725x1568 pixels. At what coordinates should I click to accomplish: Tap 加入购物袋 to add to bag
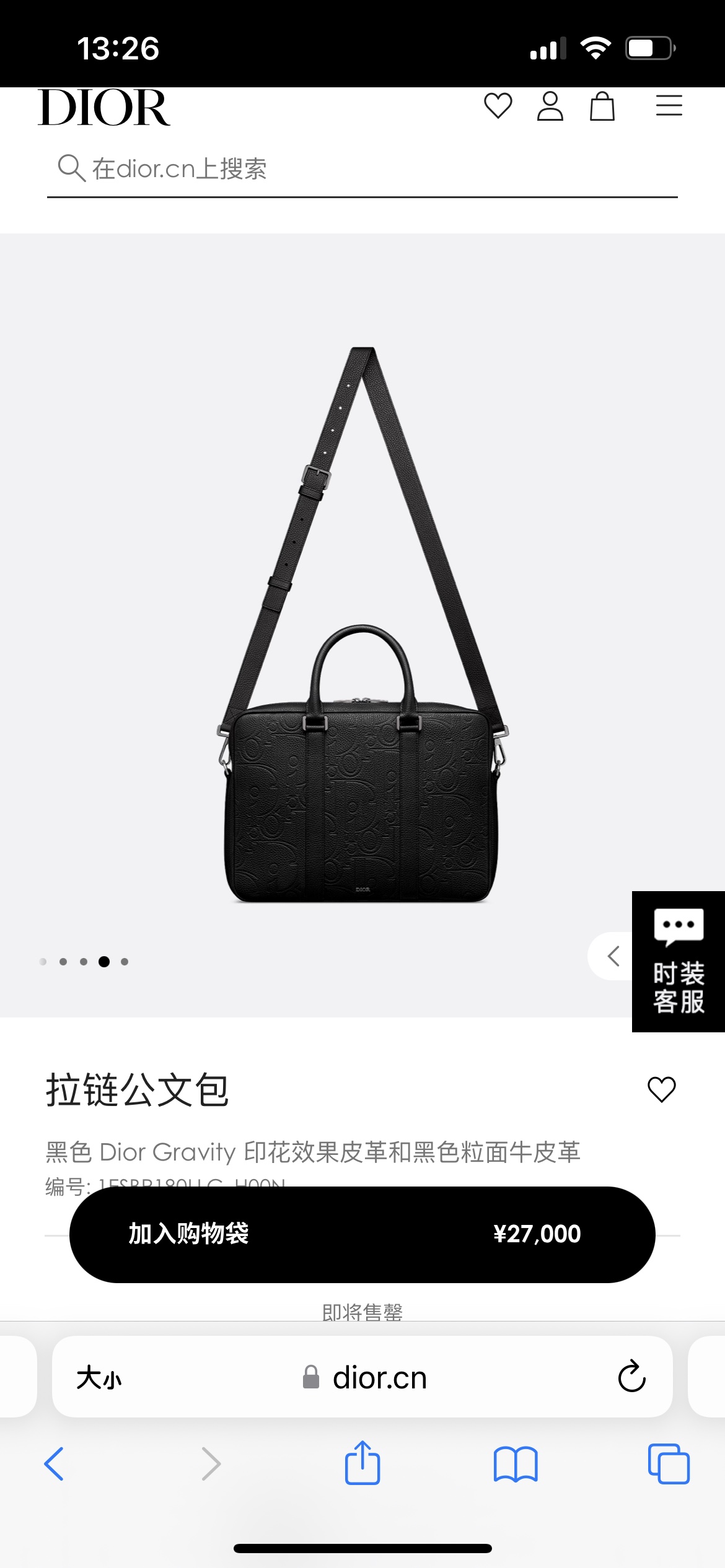tap(362, 1234)
